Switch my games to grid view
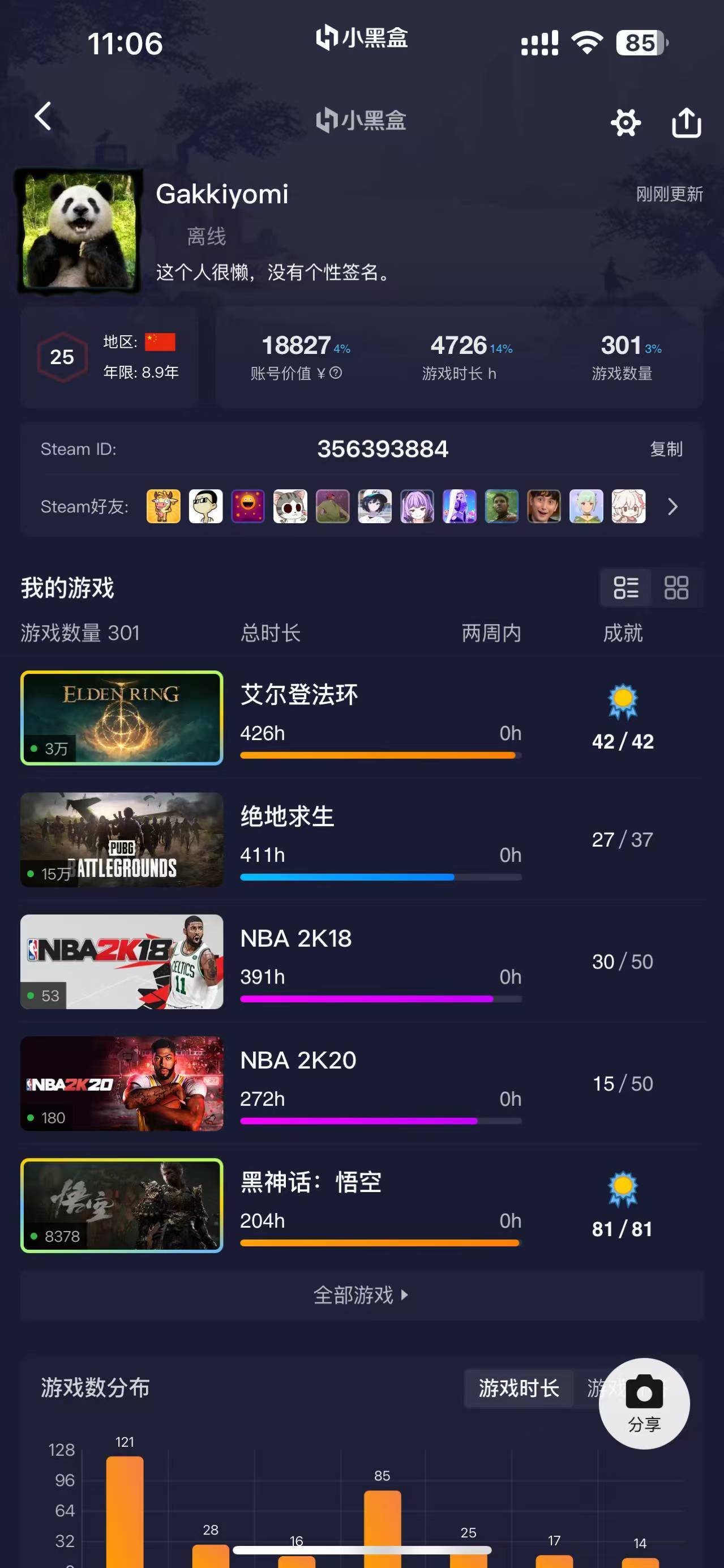The height and width of the screenshot is (1568, 724). 676,588
